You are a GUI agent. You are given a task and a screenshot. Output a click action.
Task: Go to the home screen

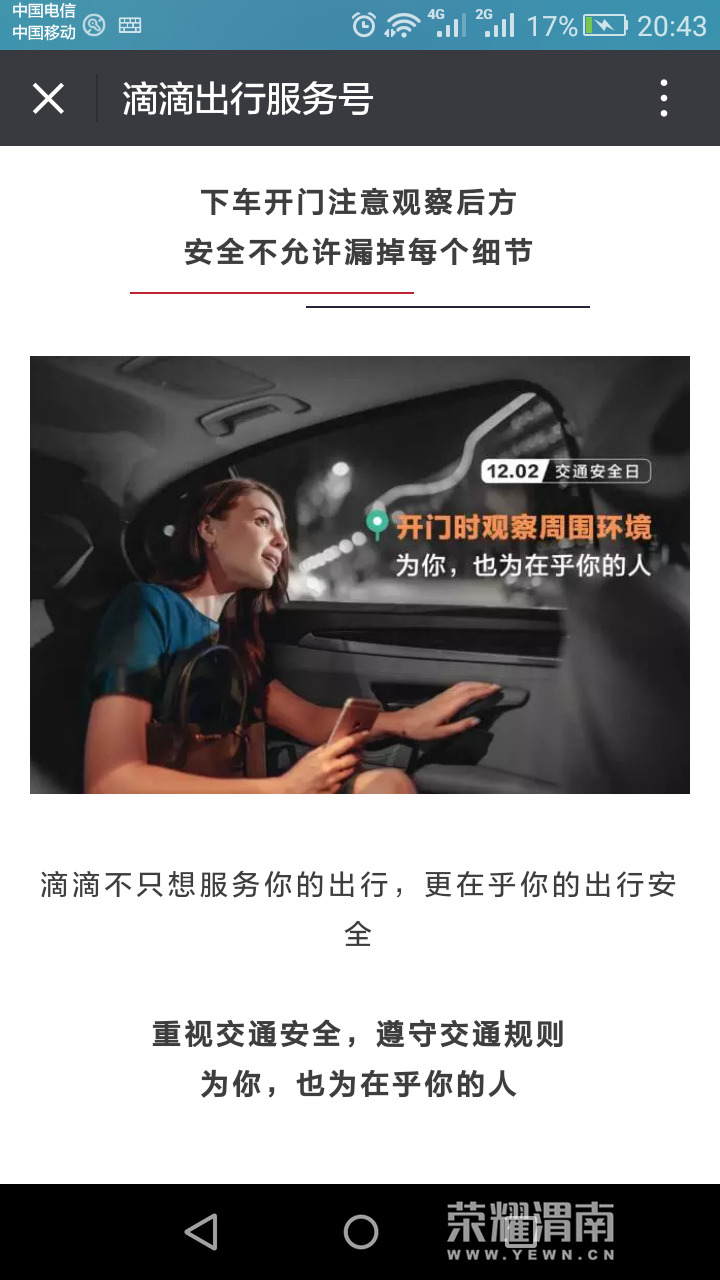pyautogui.click(x=360, y=1232)
